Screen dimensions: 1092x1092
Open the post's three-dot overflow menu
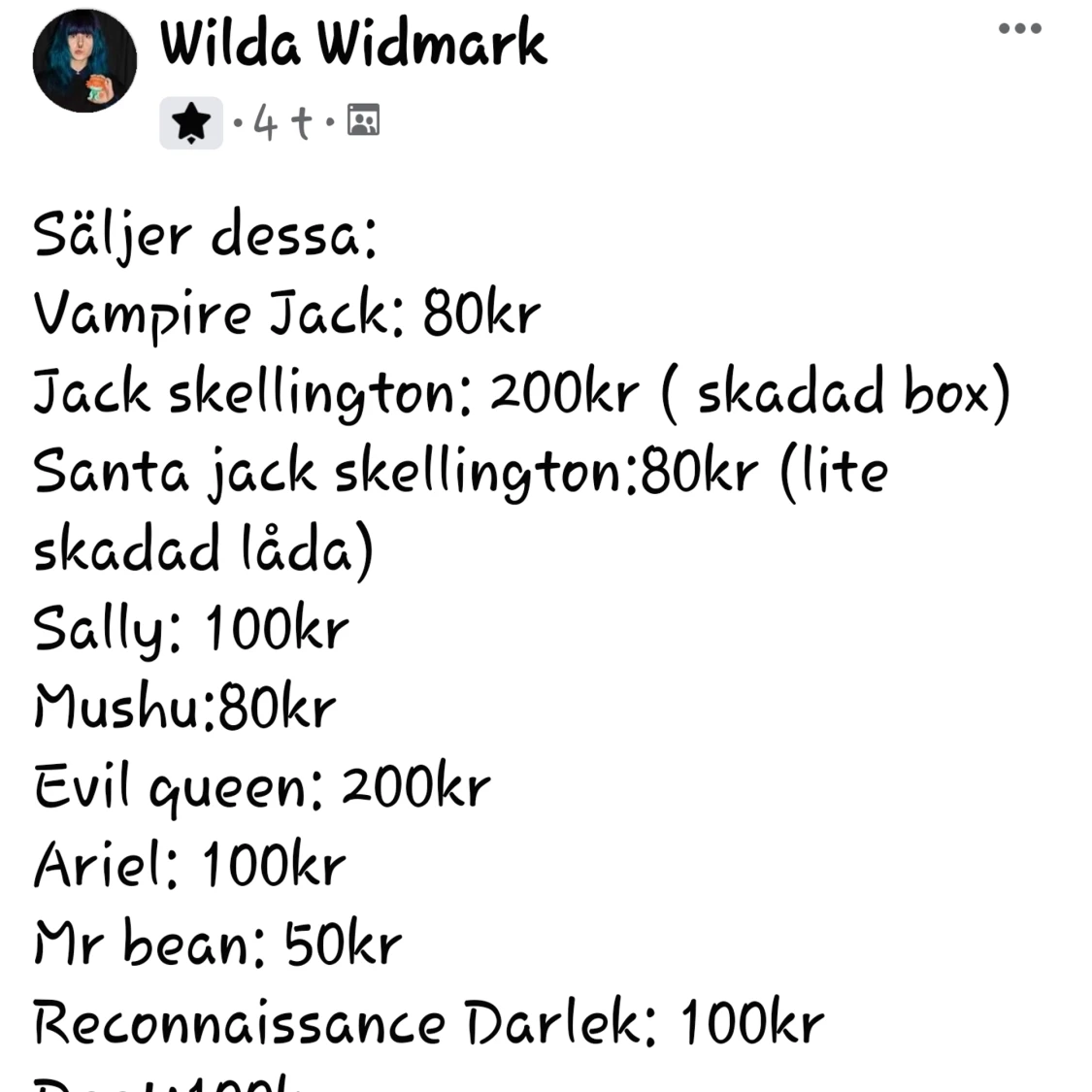coord(1019,29)
